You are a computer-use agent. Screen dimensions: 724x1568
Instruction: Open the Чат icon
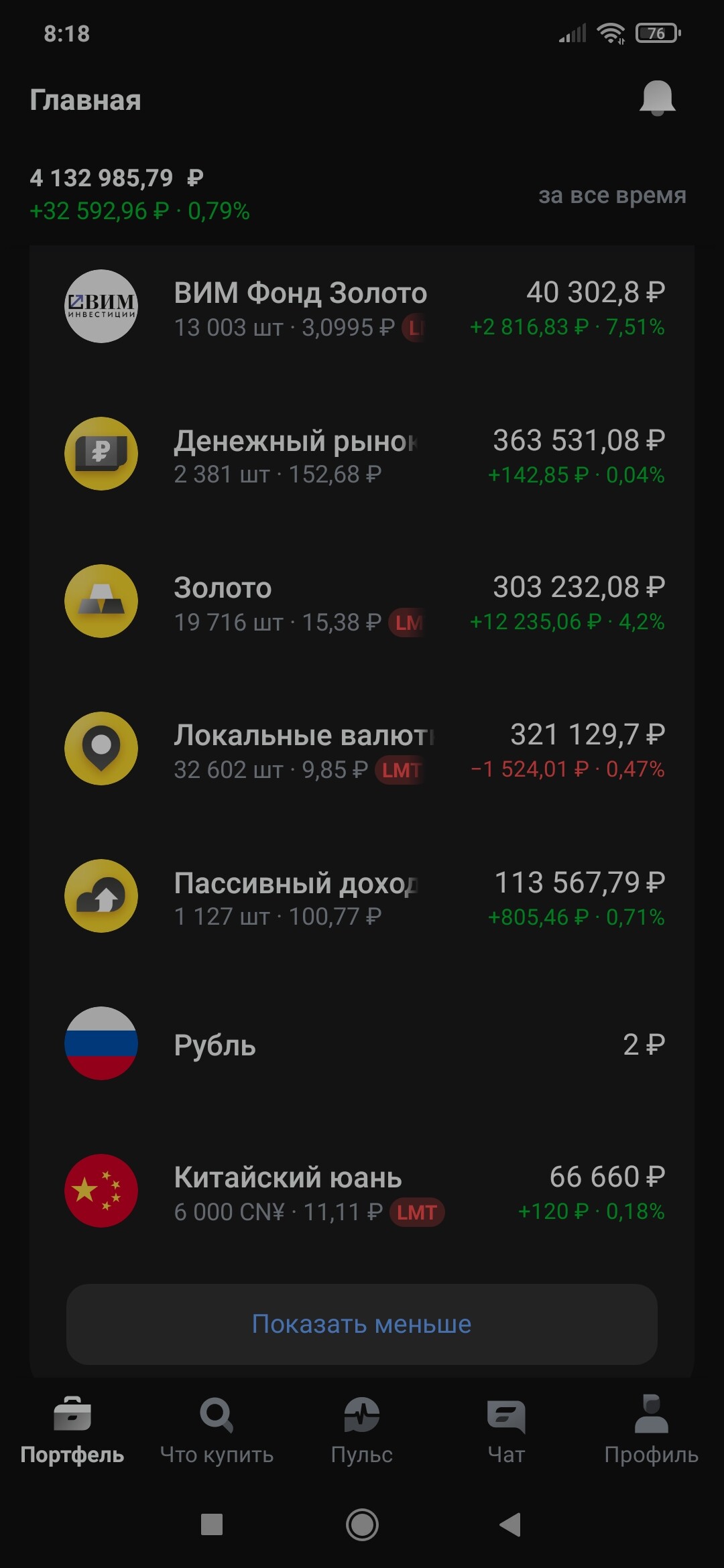point(507,1414)
